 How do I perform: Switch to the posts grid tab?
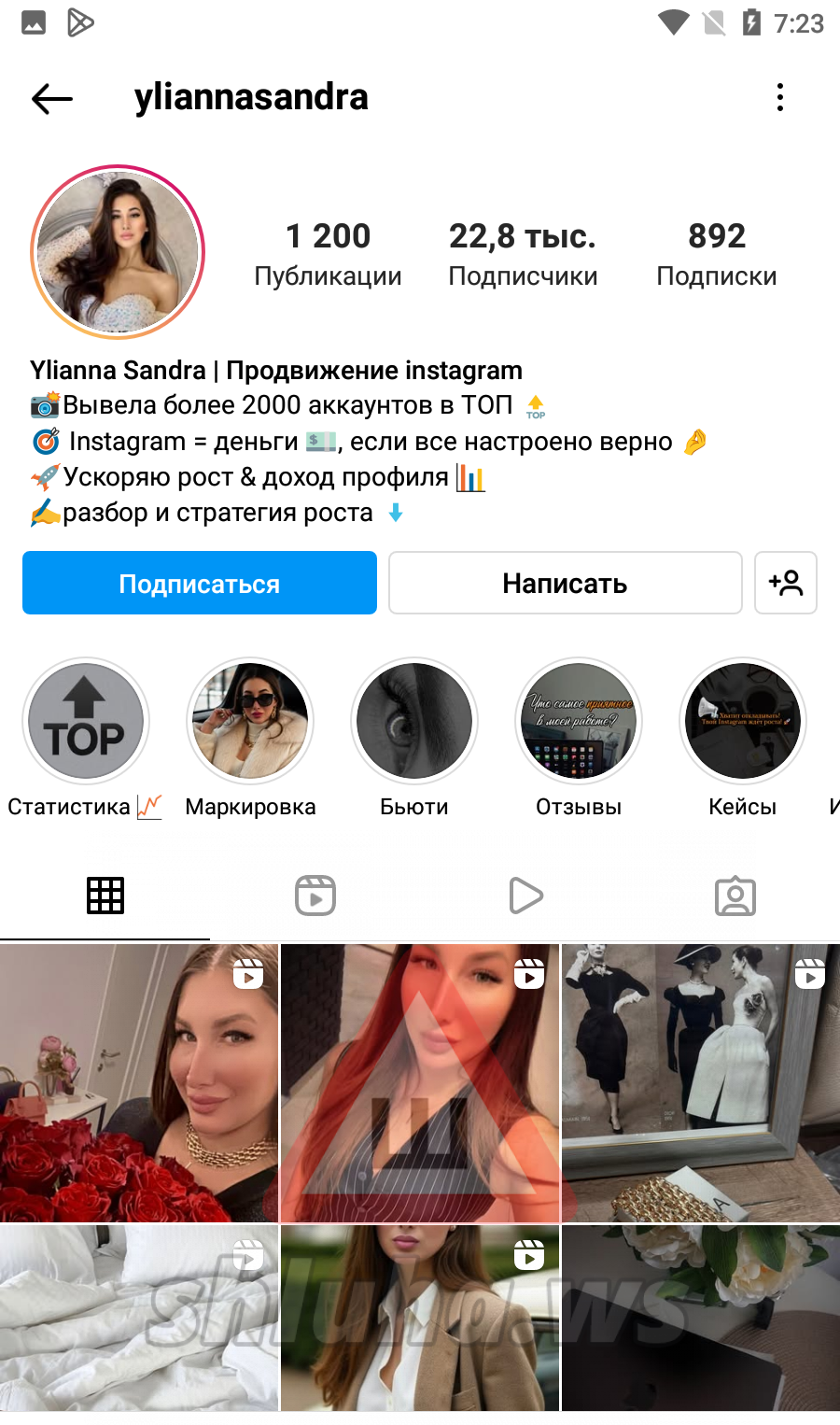point(105,896)
